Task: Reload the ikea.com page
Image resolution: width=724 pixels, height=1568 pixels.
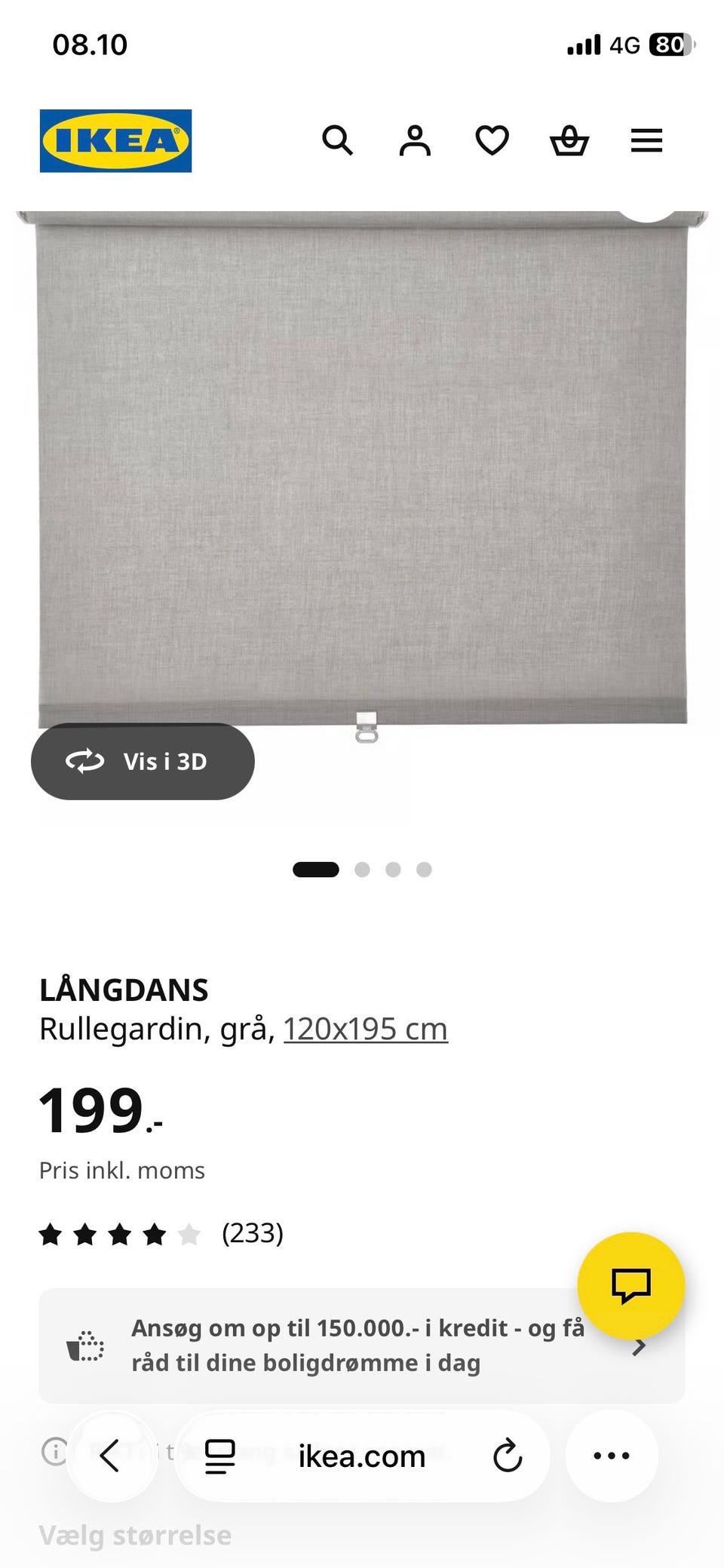Action: [508, 1456]
